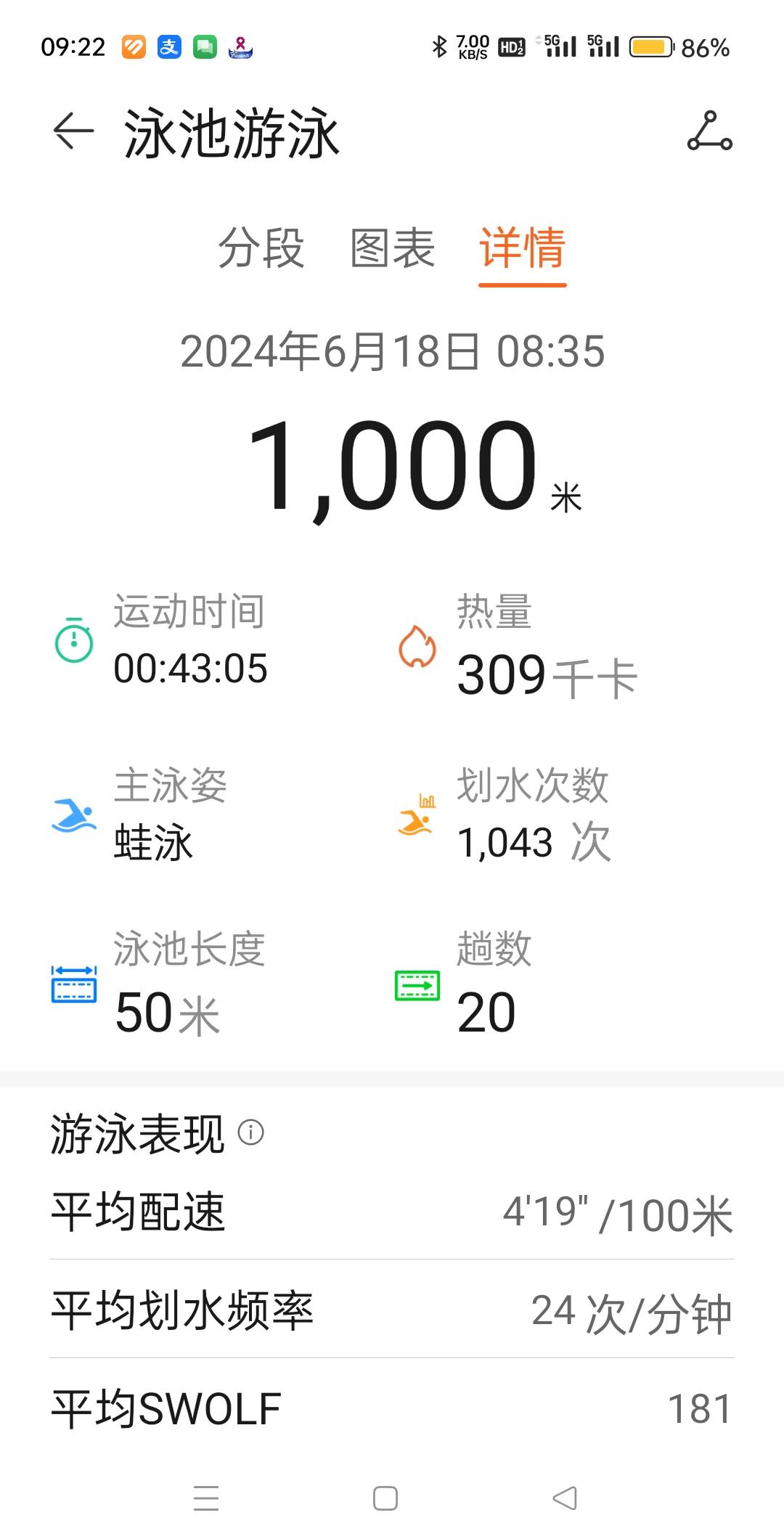Select the 详情 tab
The width and height of the screenshot is (784, 1539).
[521, 250]
